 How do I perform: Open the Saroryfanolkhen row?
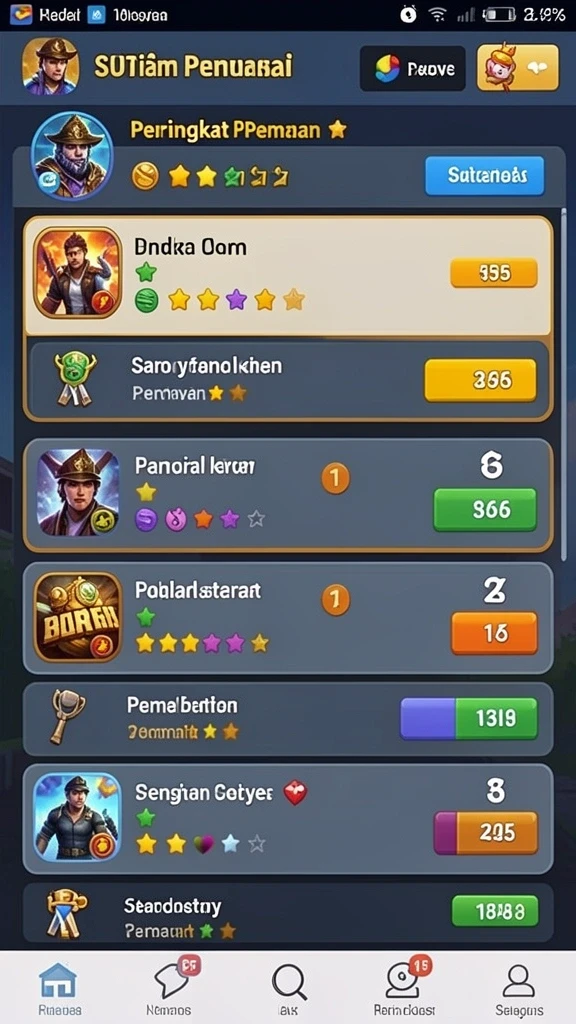tap(288, 379)
